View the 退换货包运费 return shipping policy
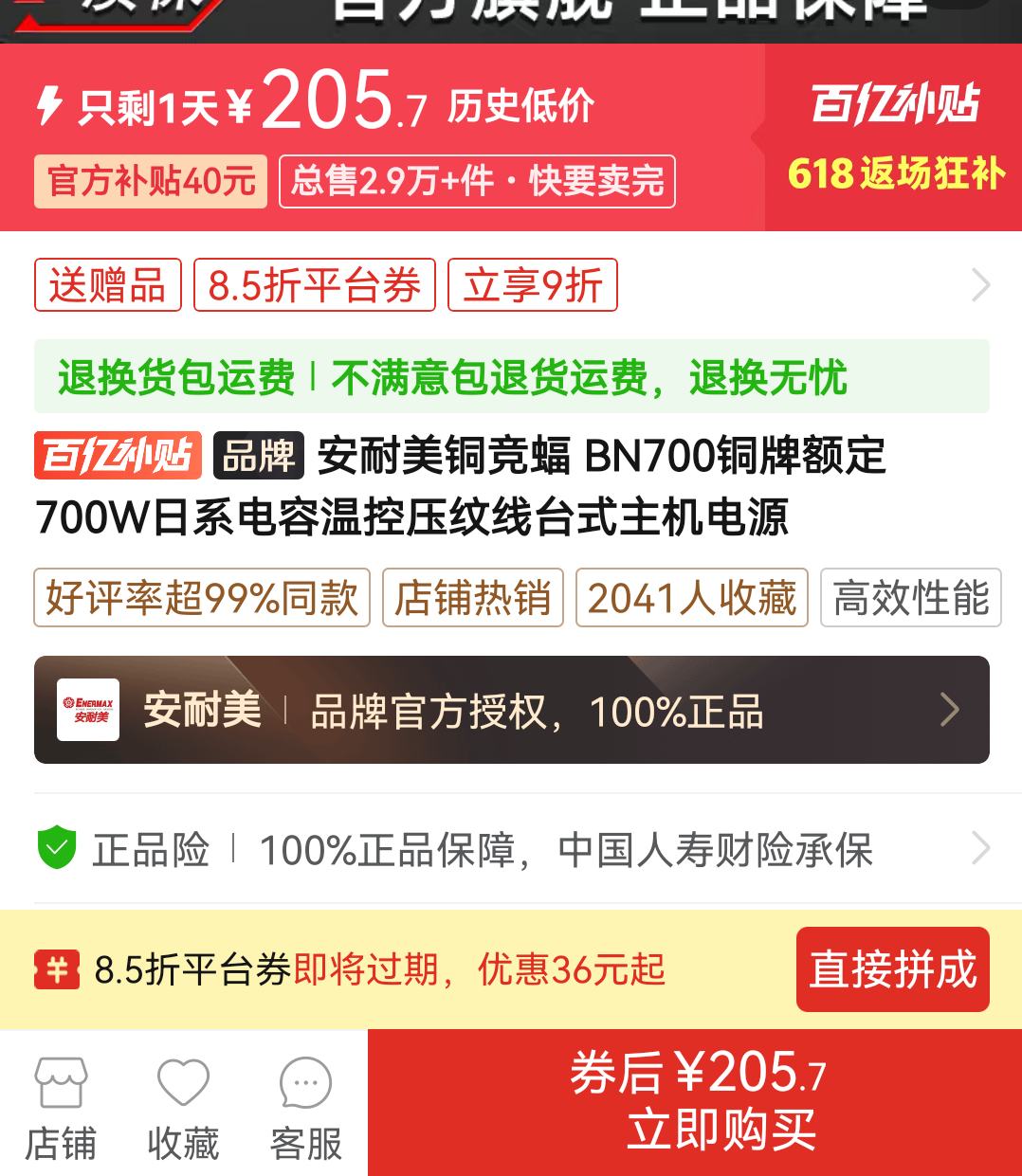The width and height of the screenshot is (1022, 1176). point(511,377)
